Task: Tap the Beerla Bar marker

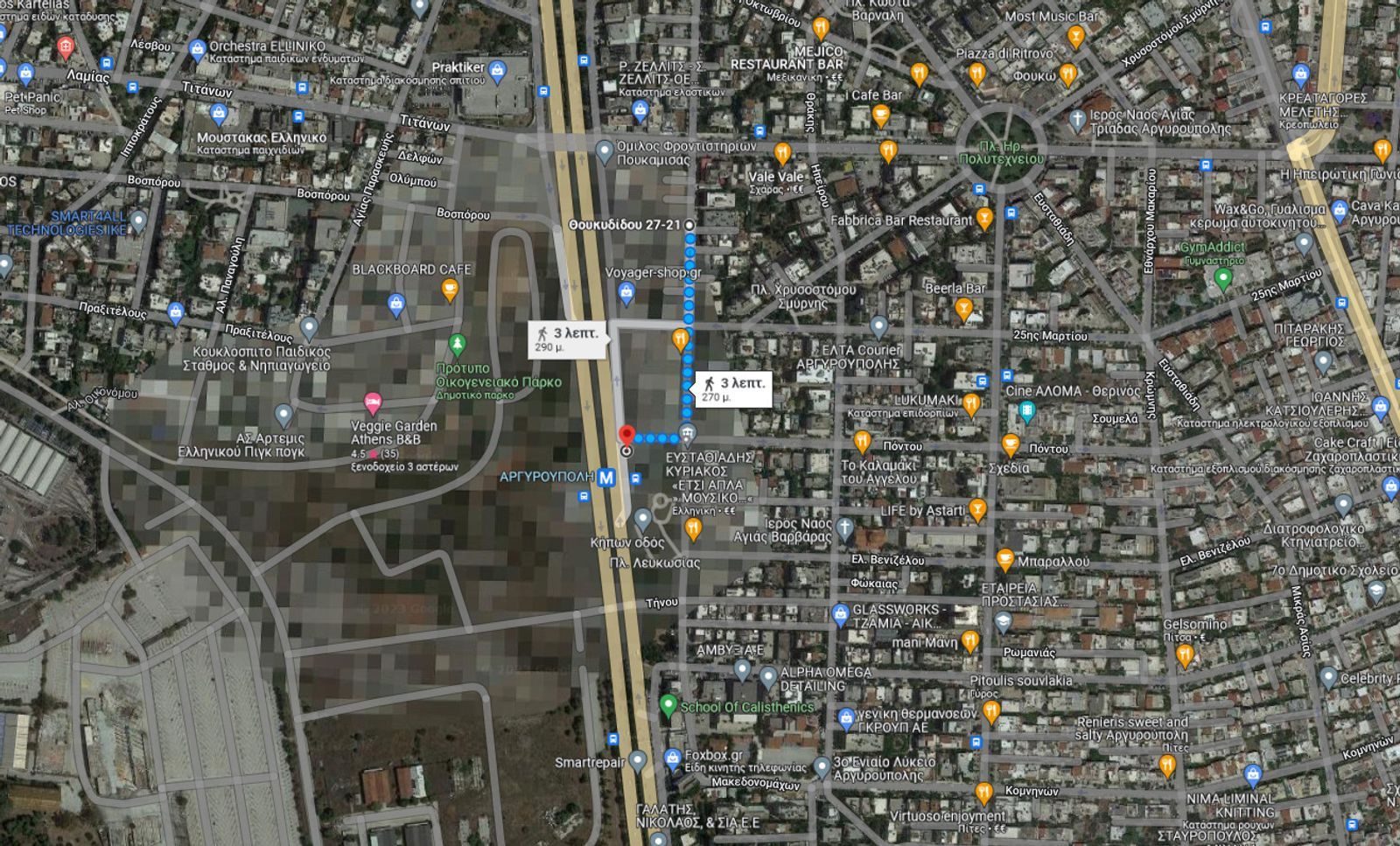Action: [963, 308]
